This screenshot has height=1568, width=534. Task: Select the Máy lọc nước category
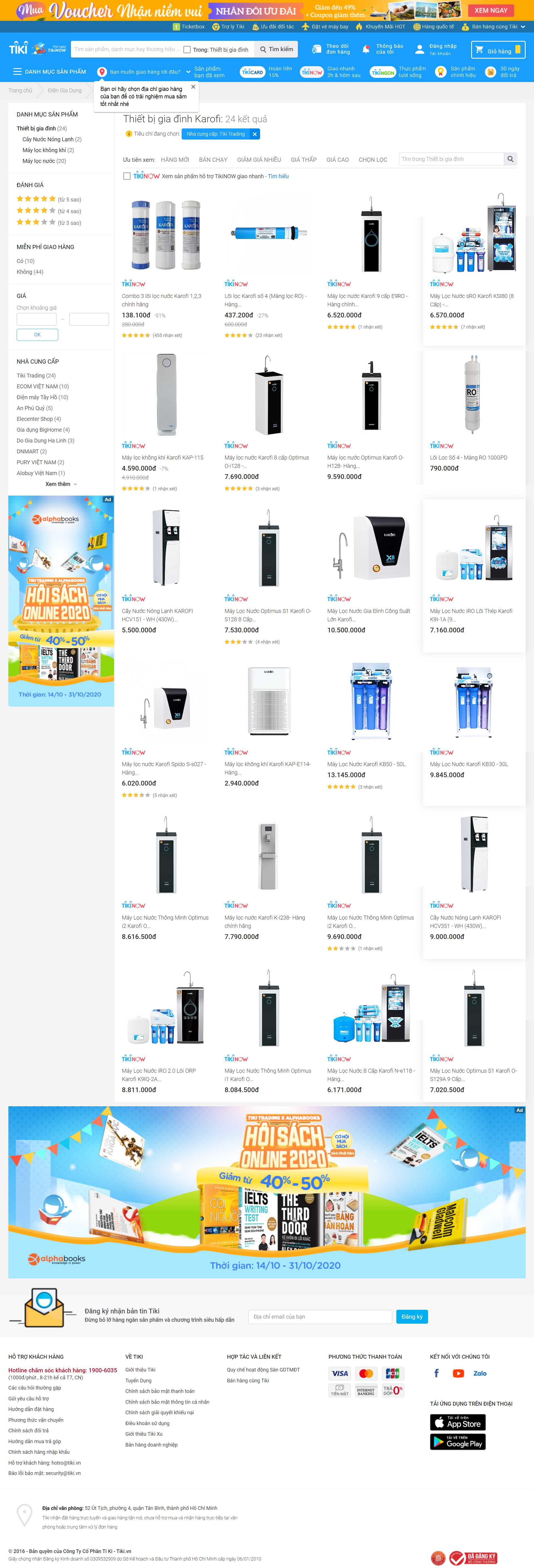click(44, 161)
